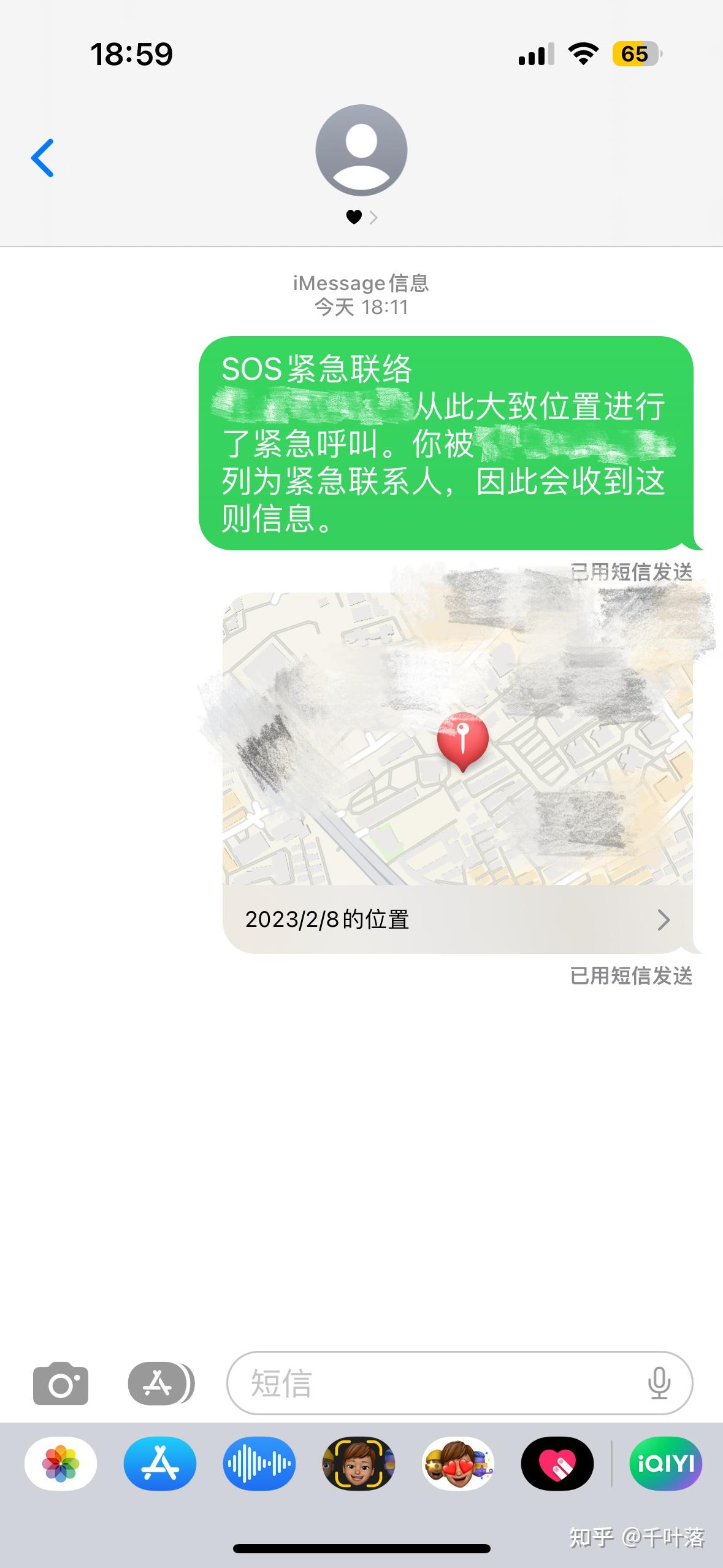Open the audio messages waveform app

[259, 1464]
